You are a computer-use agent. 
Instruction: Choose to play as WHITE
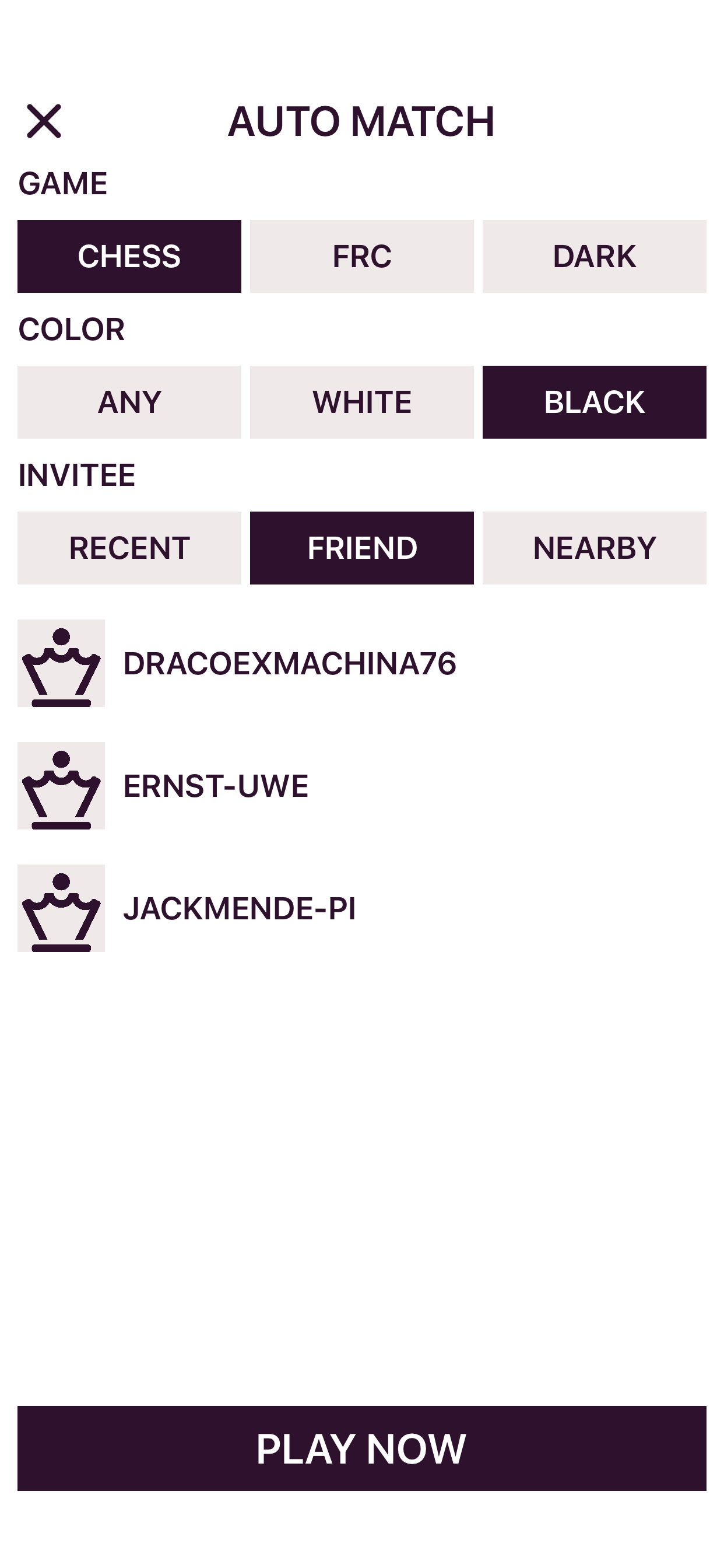(361, 402)
